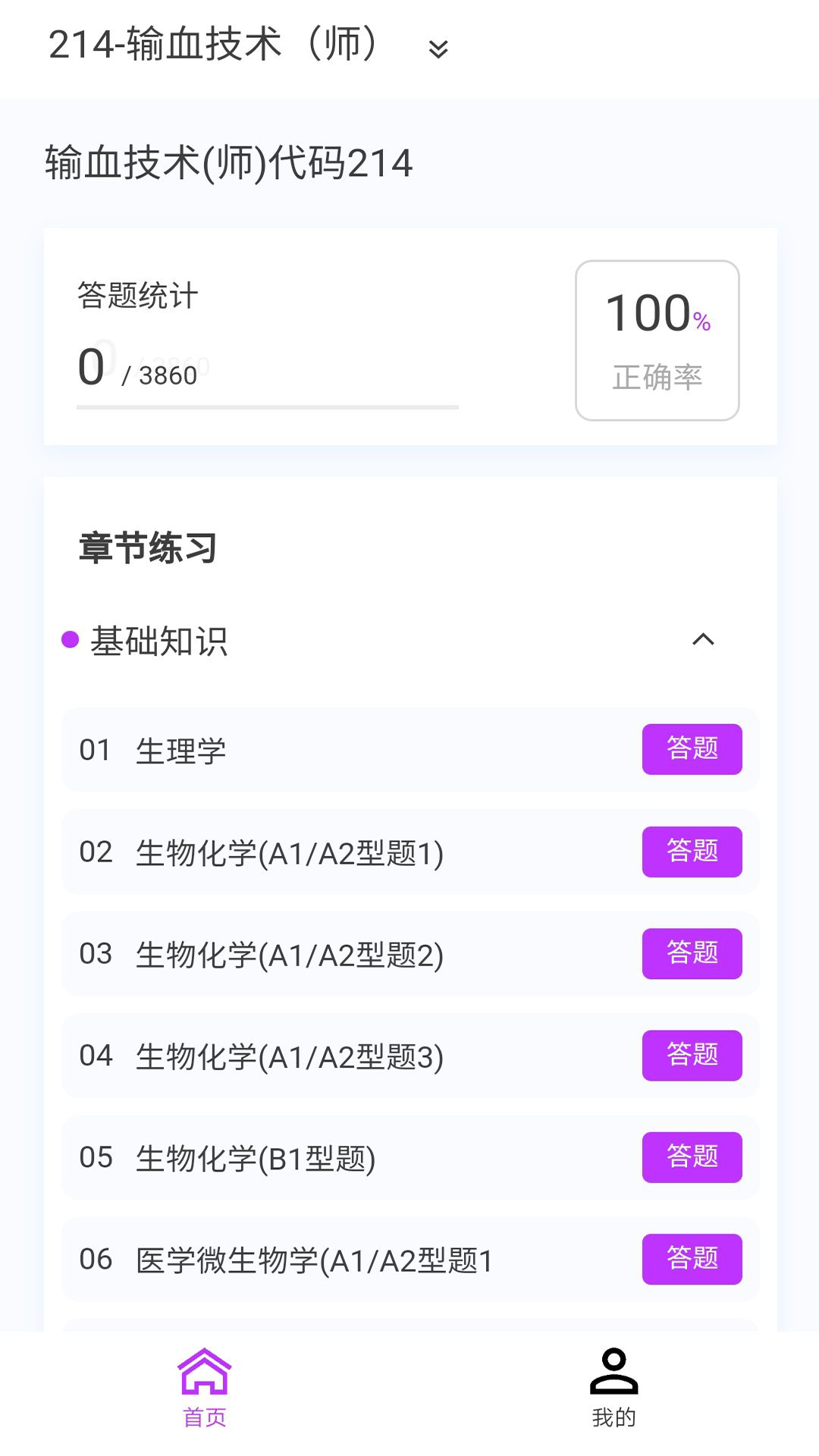Click the purple dot beside 基础知识
The width and height of the screenshot is (819, 1456).
click(x=70, y=641)
